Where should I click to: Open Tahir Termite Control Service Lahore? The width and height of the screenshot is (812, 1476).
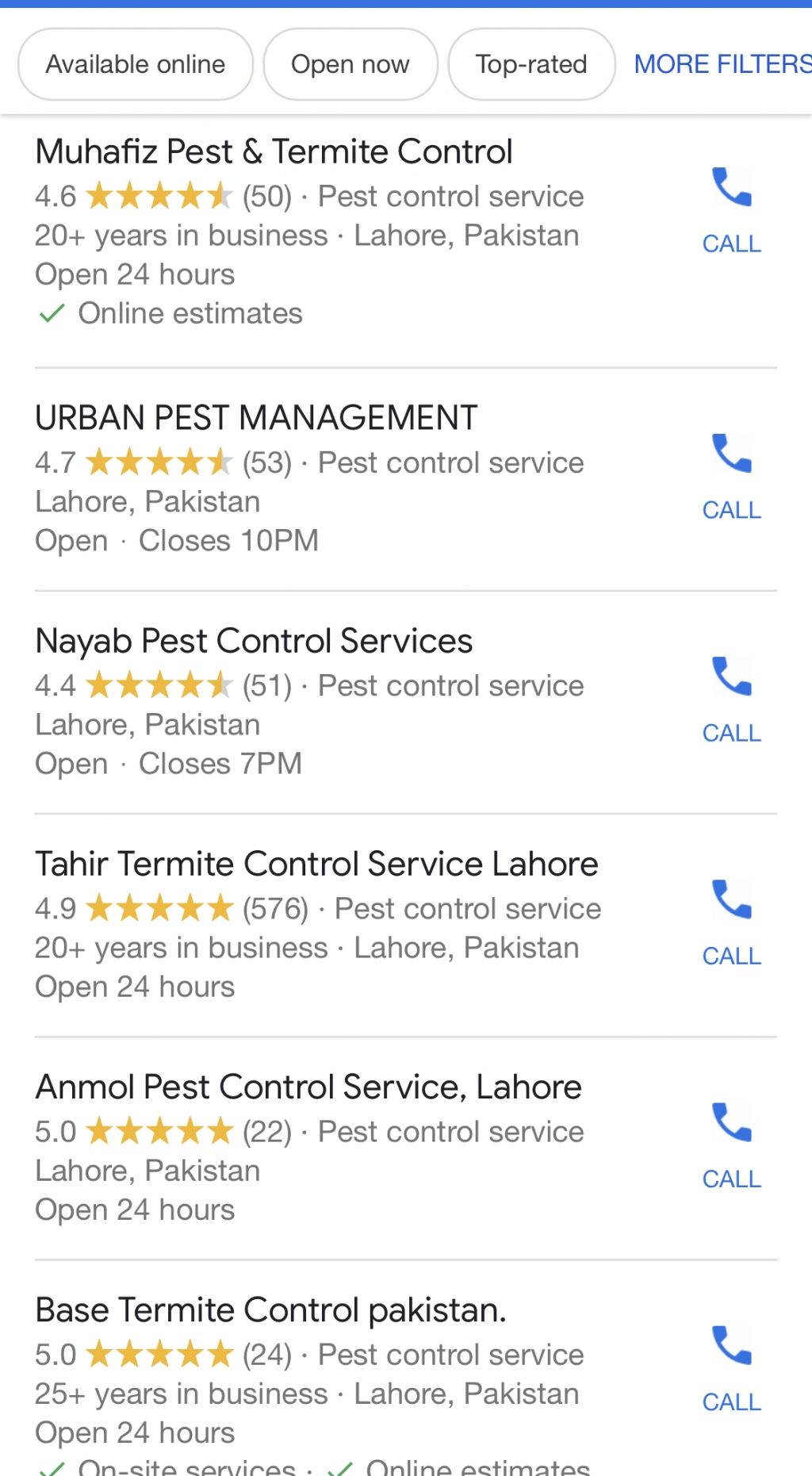coord(316,864)
